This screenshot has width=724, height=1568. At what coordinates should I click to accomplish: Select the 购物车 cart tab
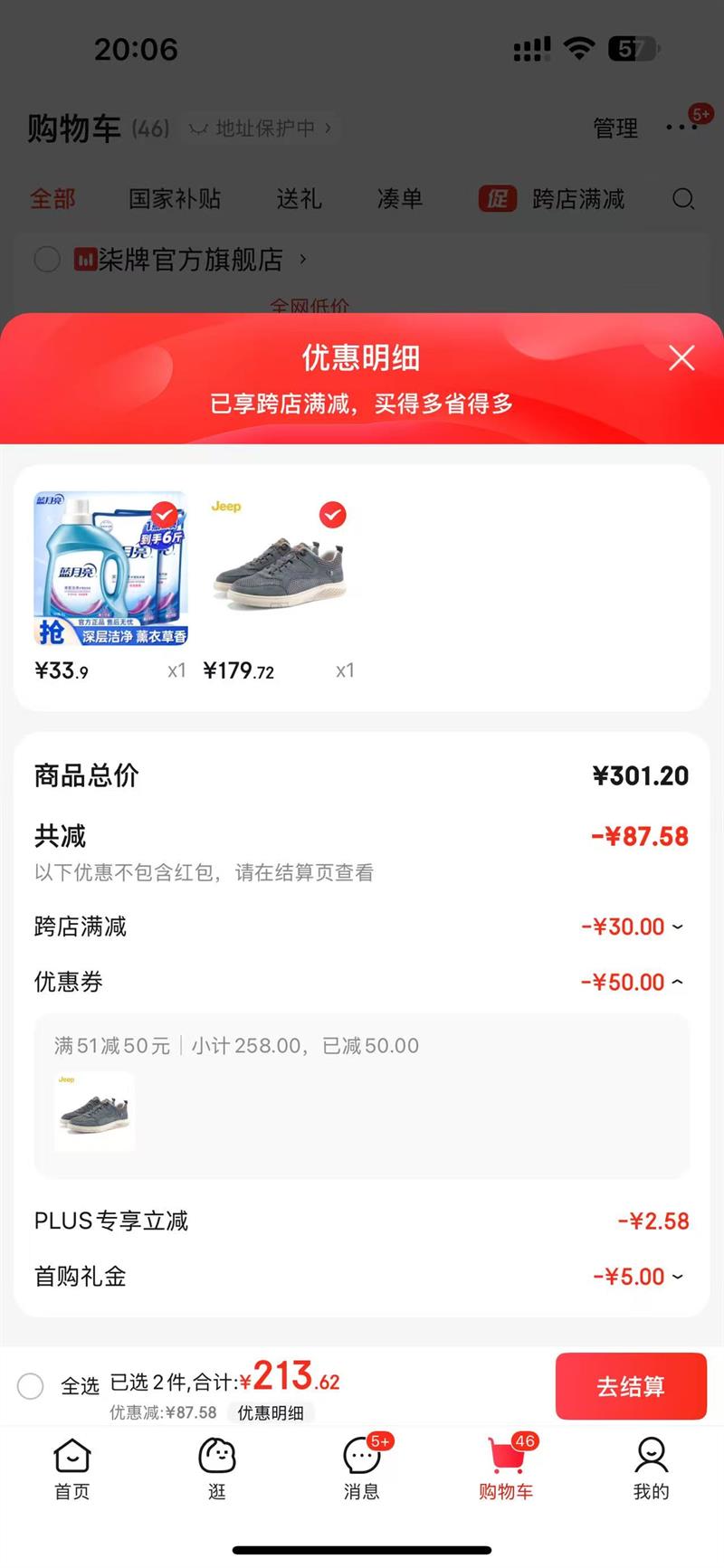[507, 1469]
